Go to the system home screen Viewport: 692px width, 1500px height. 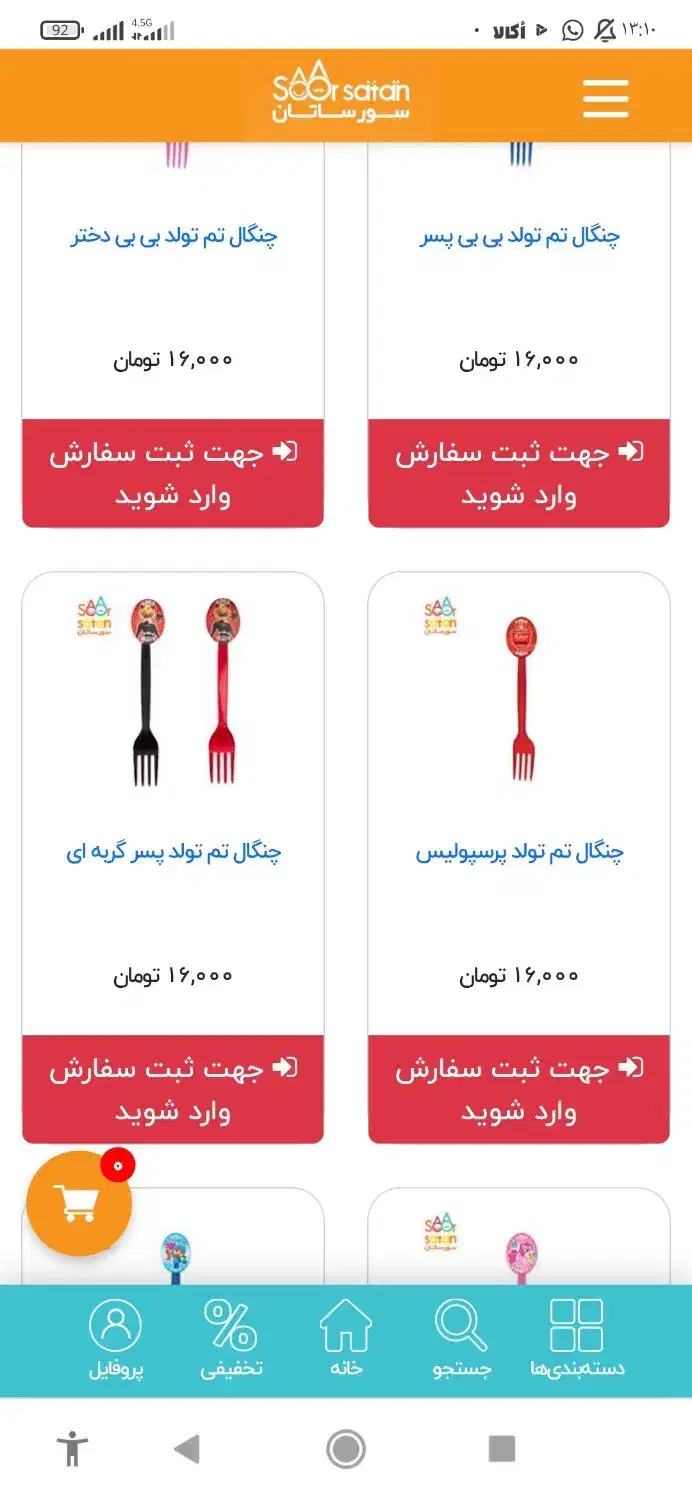[x=346, y=1448]
